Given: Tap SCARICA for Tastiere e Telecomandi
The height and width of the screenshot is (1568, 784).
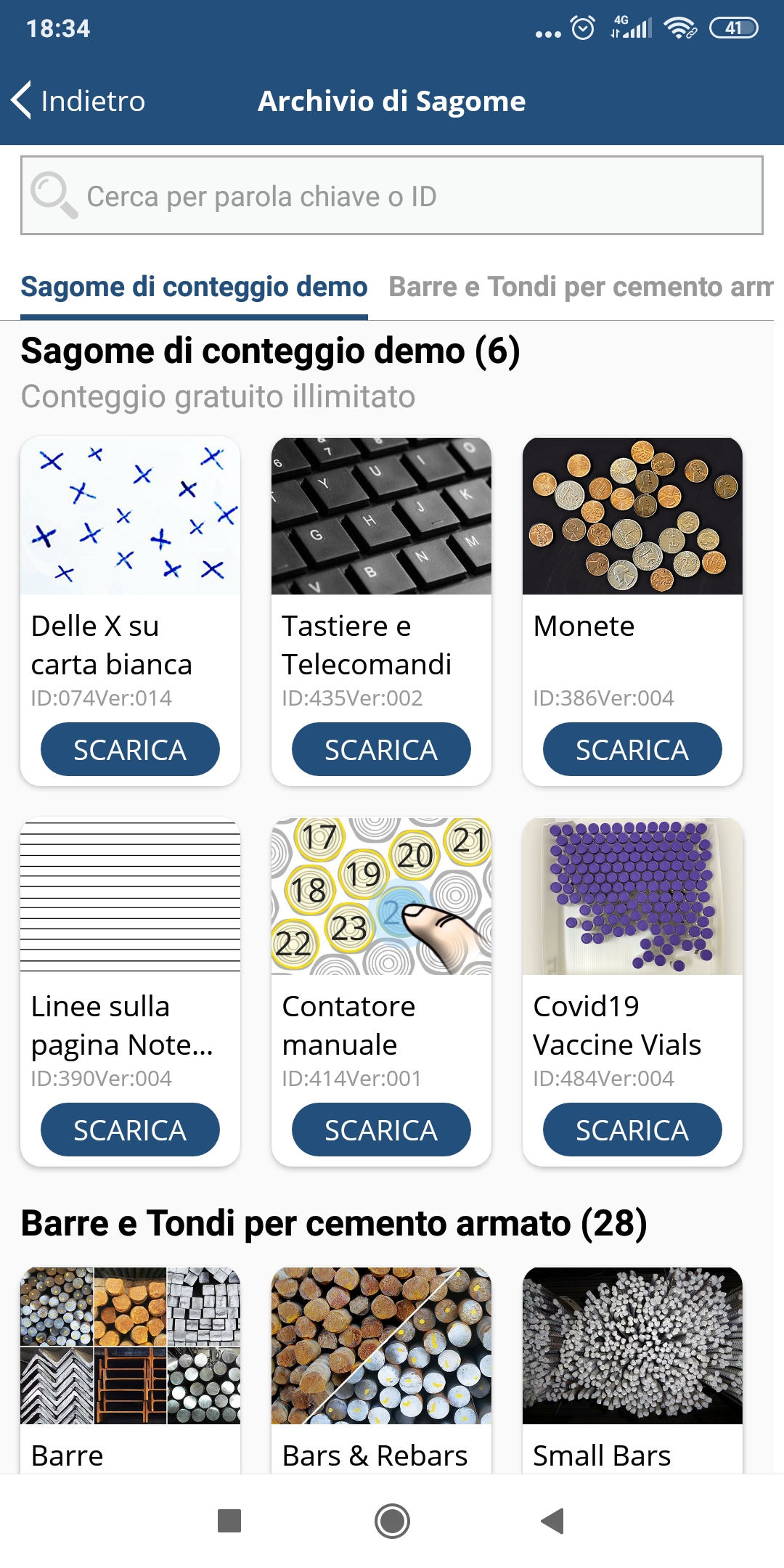Looking at the screenshot, I should 381,749.
